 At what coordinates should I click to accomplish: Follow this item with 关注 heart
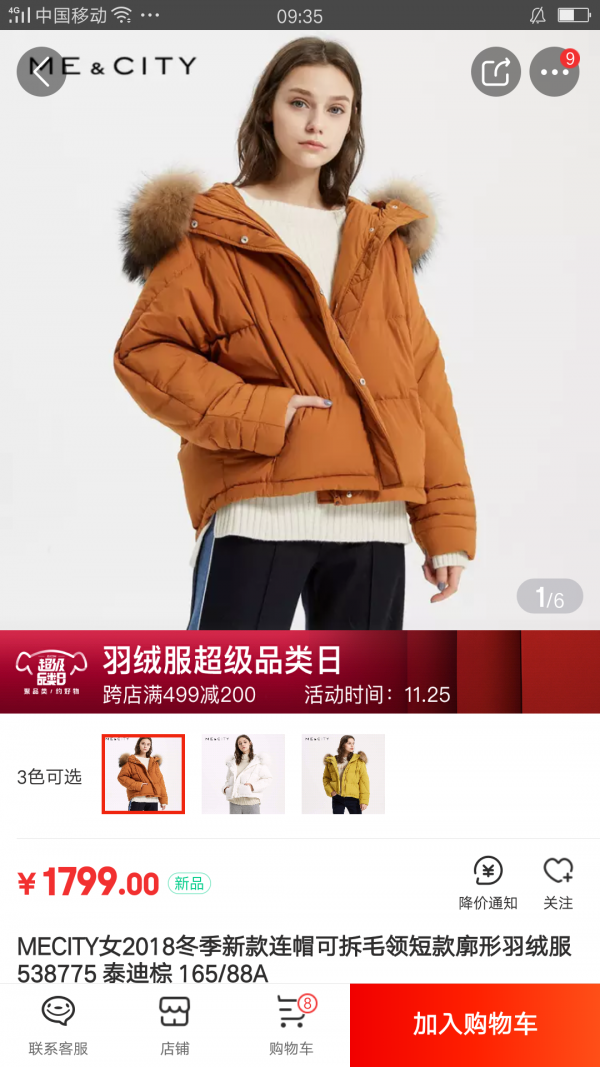point(558,881)
